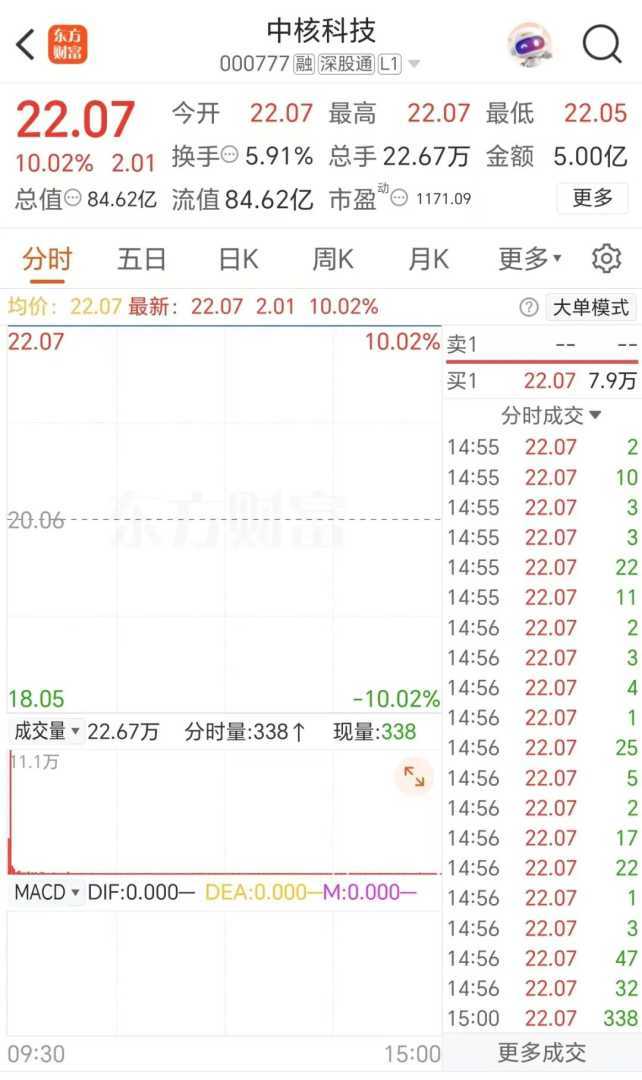
Task: Switch to the 日K chart tab
Action: tap(238, 260)
